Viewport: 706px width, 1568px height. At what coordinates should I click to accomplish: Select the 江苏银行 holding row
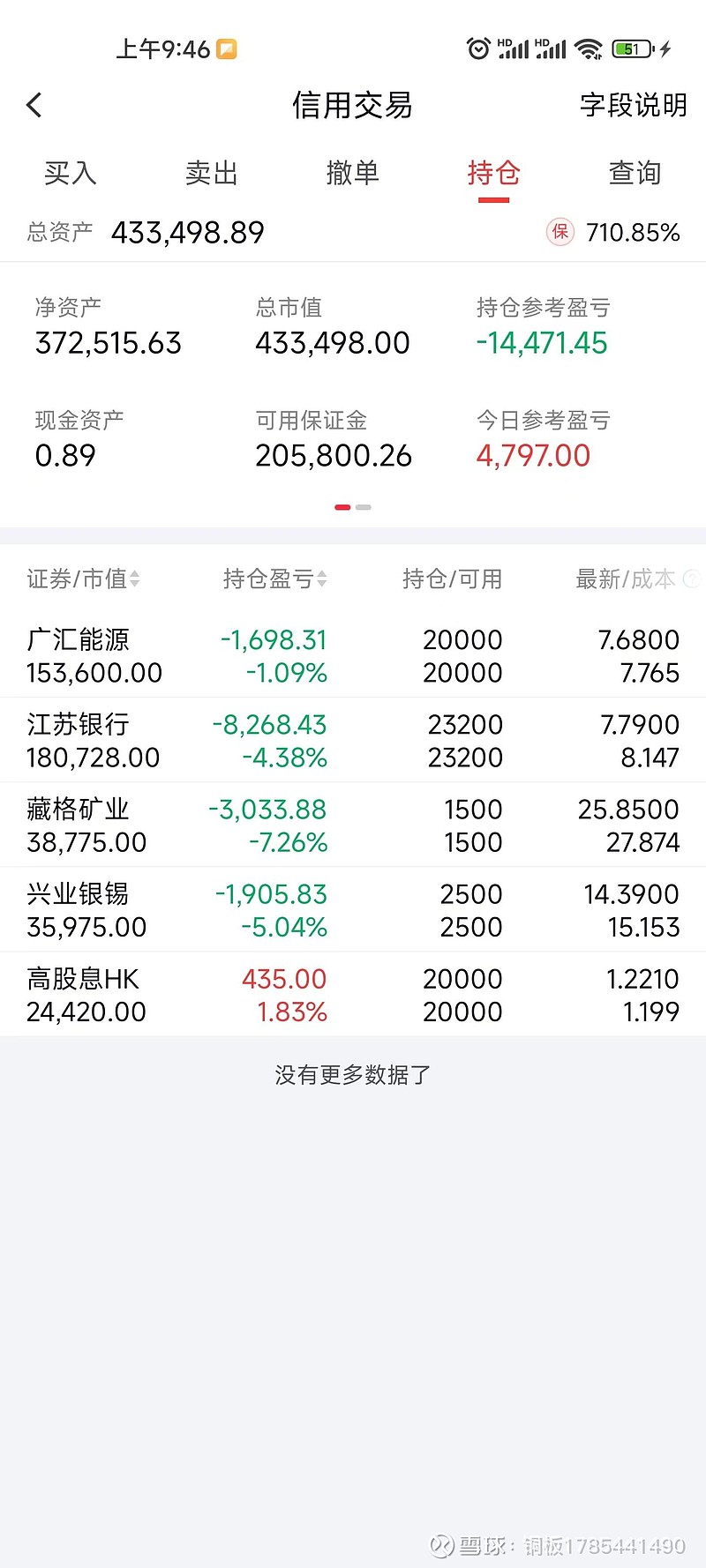click(353, 739)
